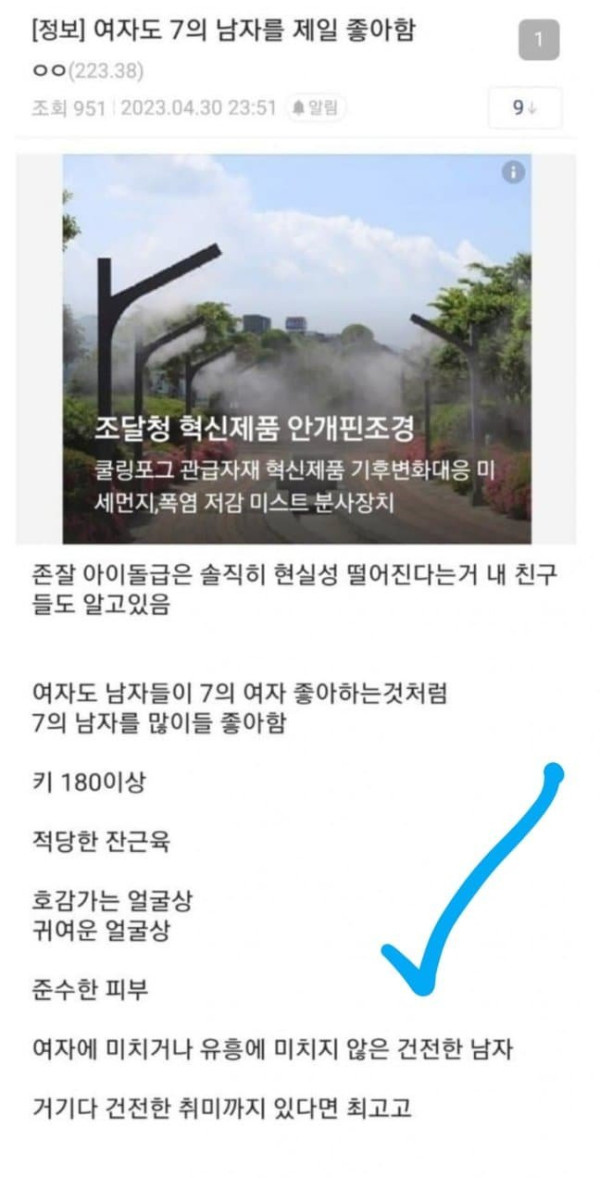Jump to comments with the 9 arrow button
600x1178 pixels.
tap(525, 108)
